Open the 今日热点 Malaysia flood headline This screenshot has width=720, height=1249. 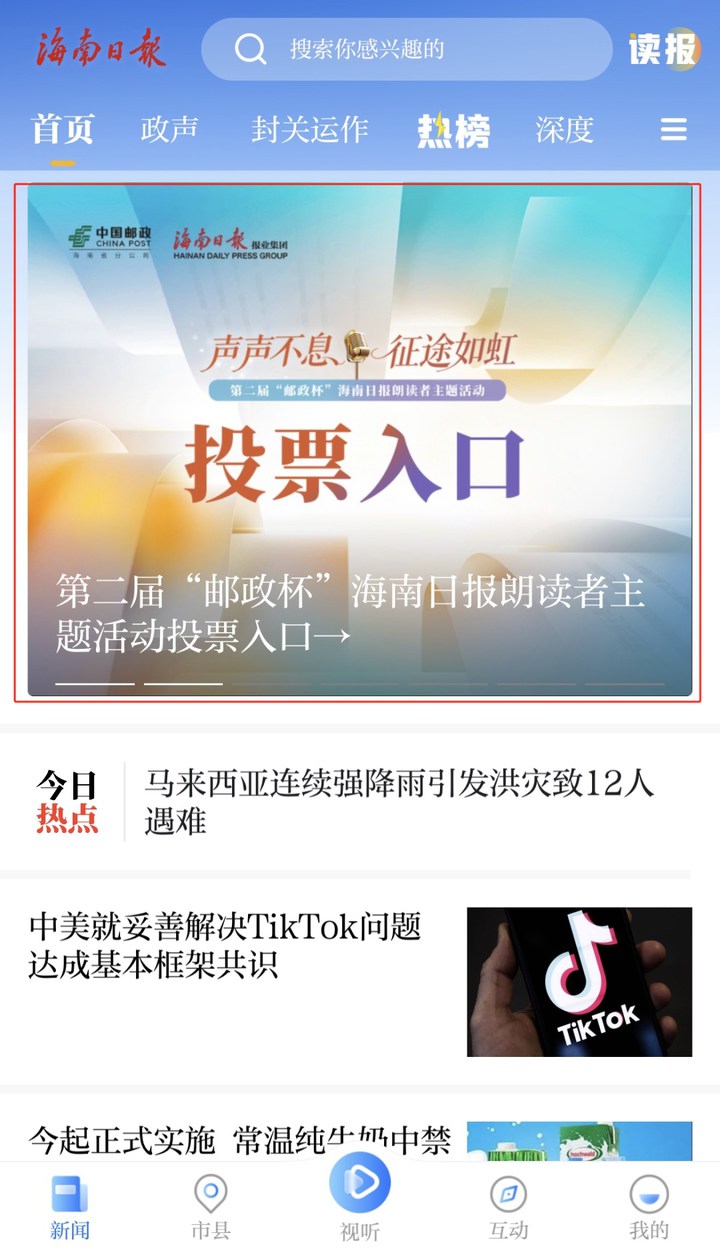tap(400, 802)
